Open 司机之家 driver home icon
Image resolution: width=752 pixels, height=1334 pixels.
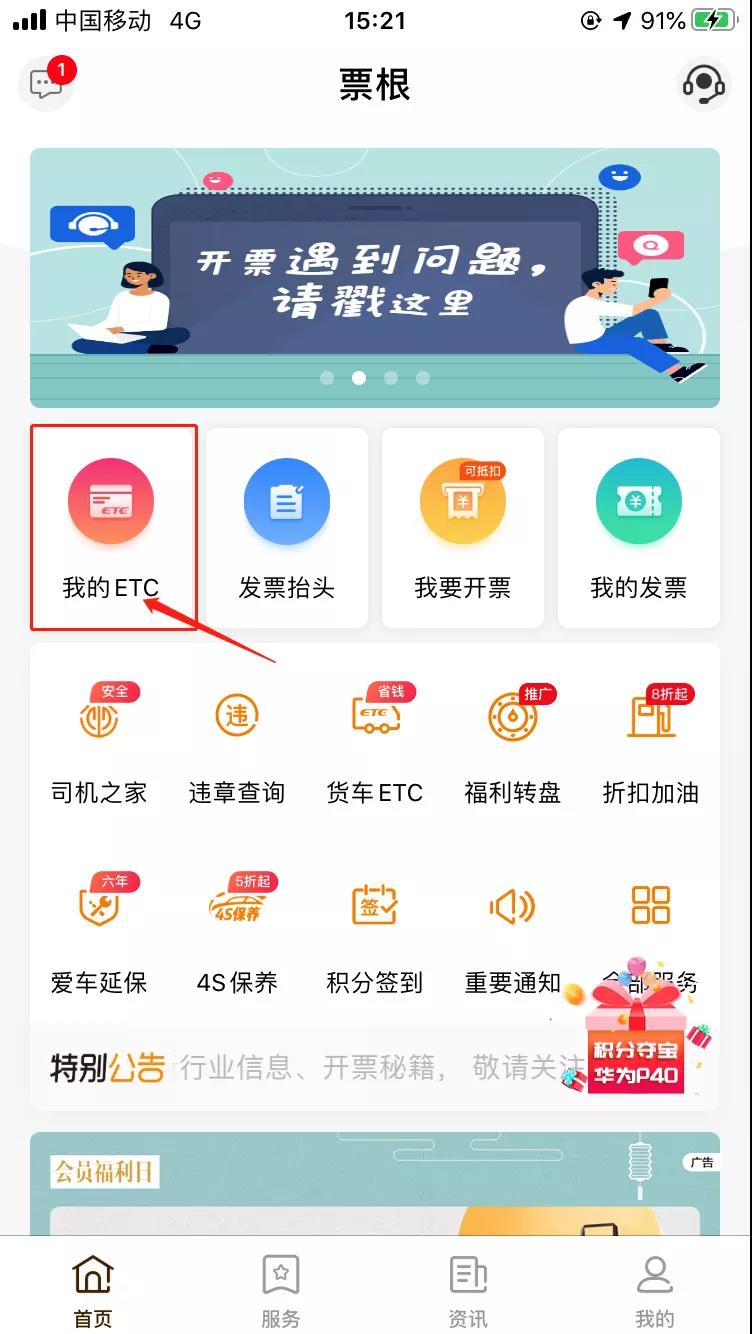98,730
